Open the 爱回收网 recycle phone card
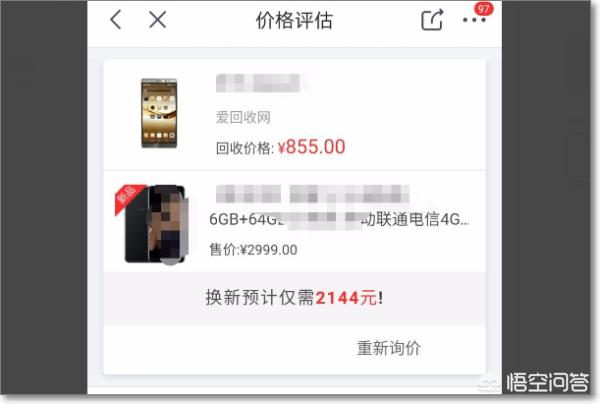 pos(294,115)
